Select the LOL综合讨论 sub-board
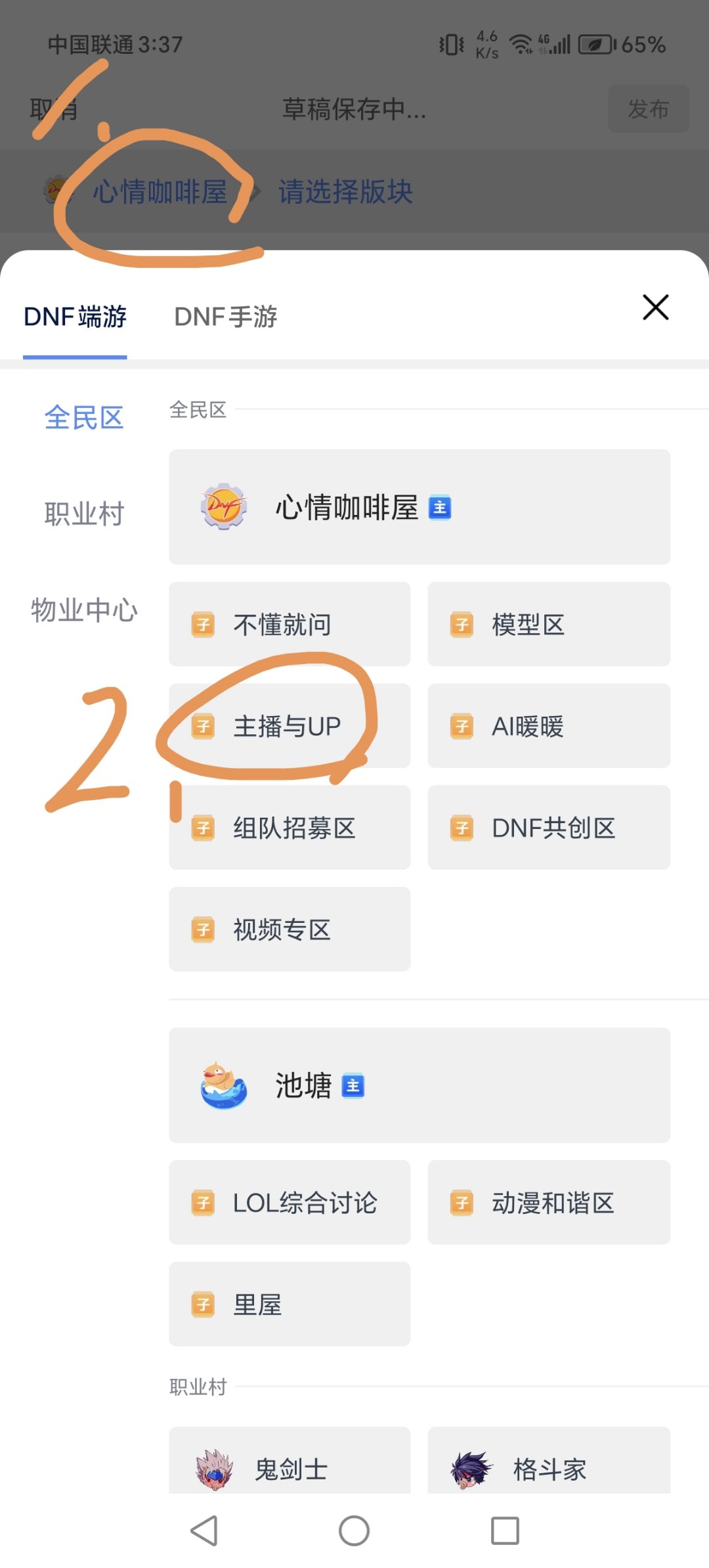The height and width of the screenshot is (1568, 709). [290, 1202]
